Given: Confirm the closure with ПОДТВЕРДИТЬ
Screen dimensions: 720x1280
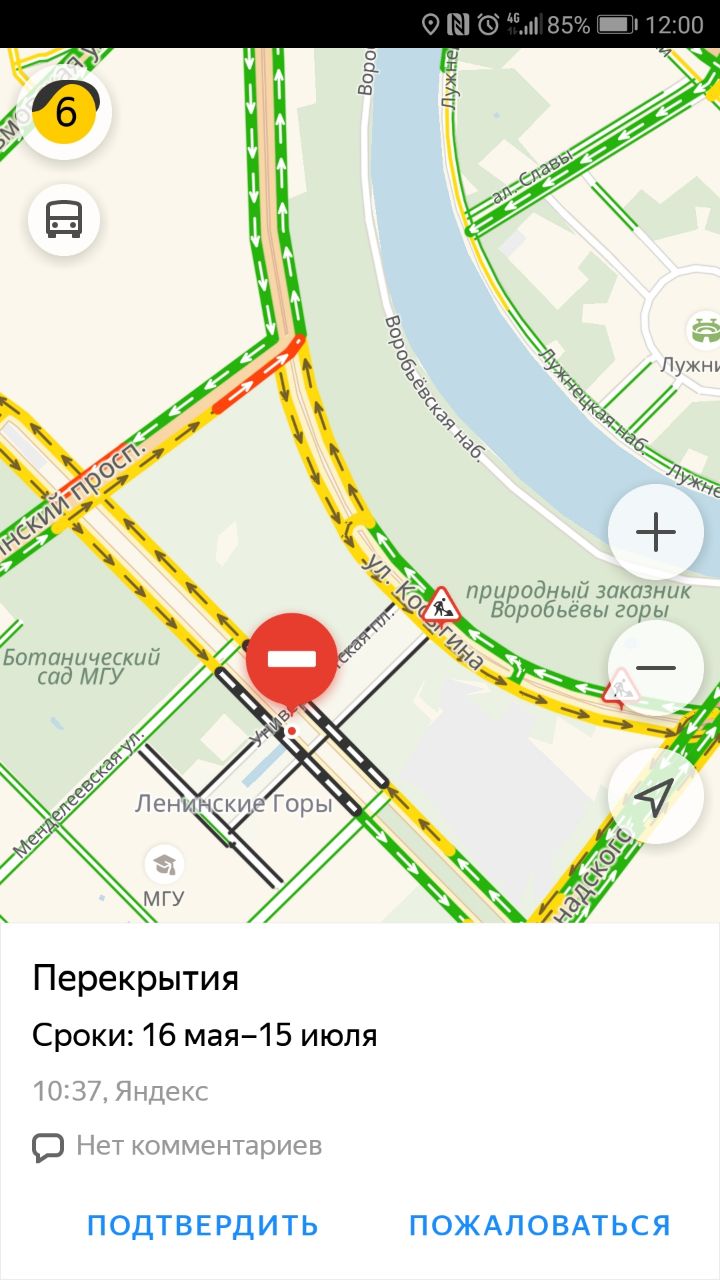Looking at the screenshot, I should (203, 1225).
